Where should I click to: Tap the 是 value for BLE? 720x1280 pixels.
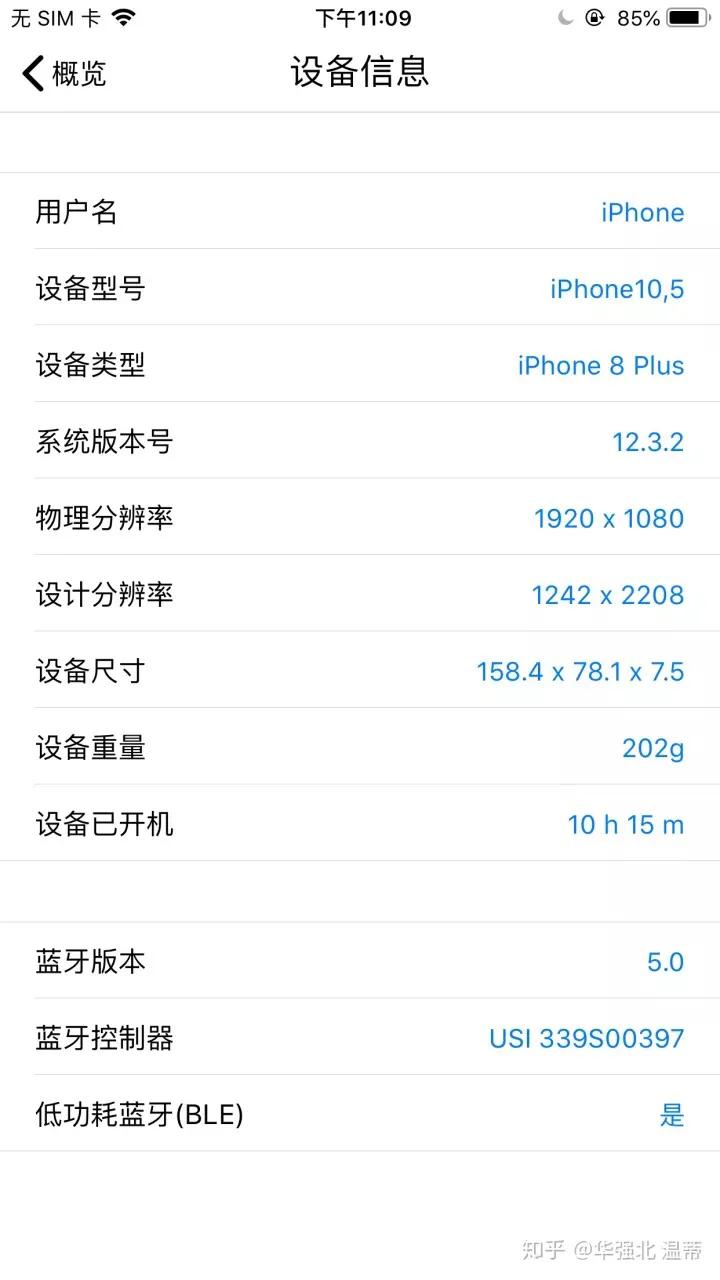(x=672, y=1115)
